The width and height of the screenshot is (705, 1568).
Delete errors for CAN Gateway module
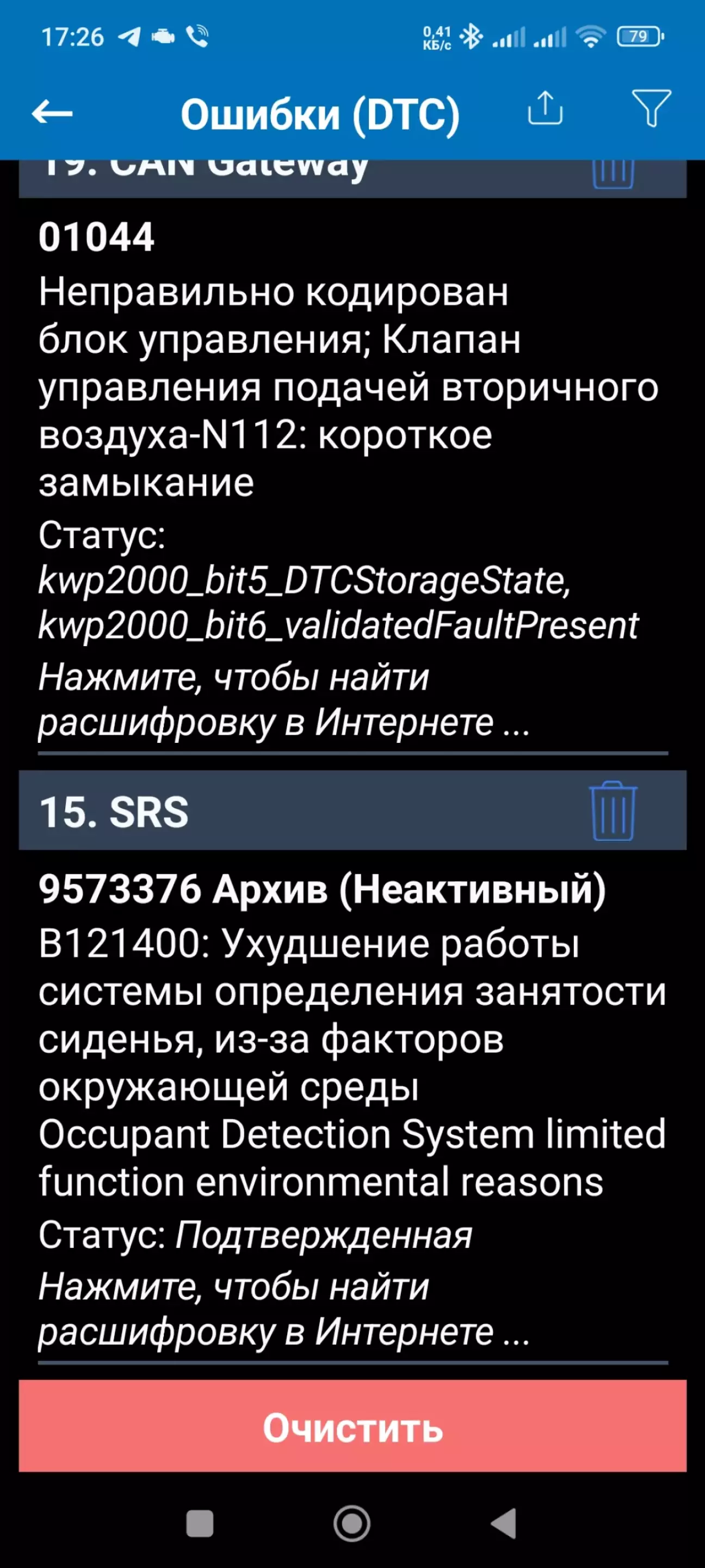[613, 175]
